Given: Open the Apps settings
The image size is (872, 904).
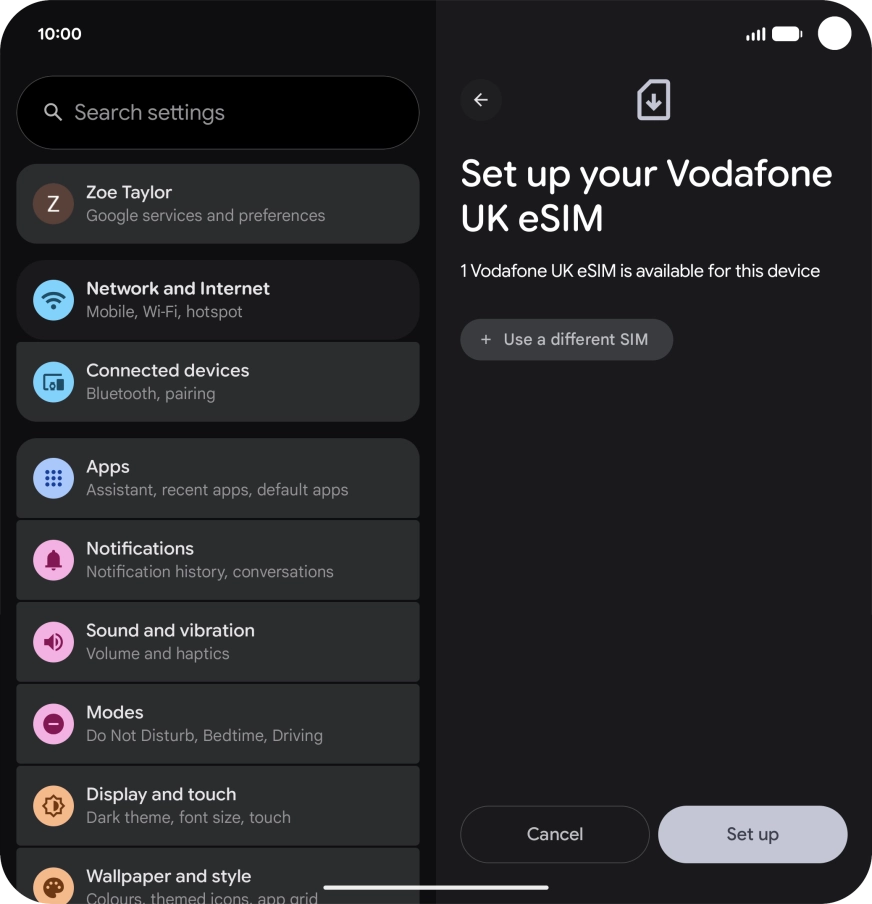Looking at the screenshot, I should click(x=218, y=478).
